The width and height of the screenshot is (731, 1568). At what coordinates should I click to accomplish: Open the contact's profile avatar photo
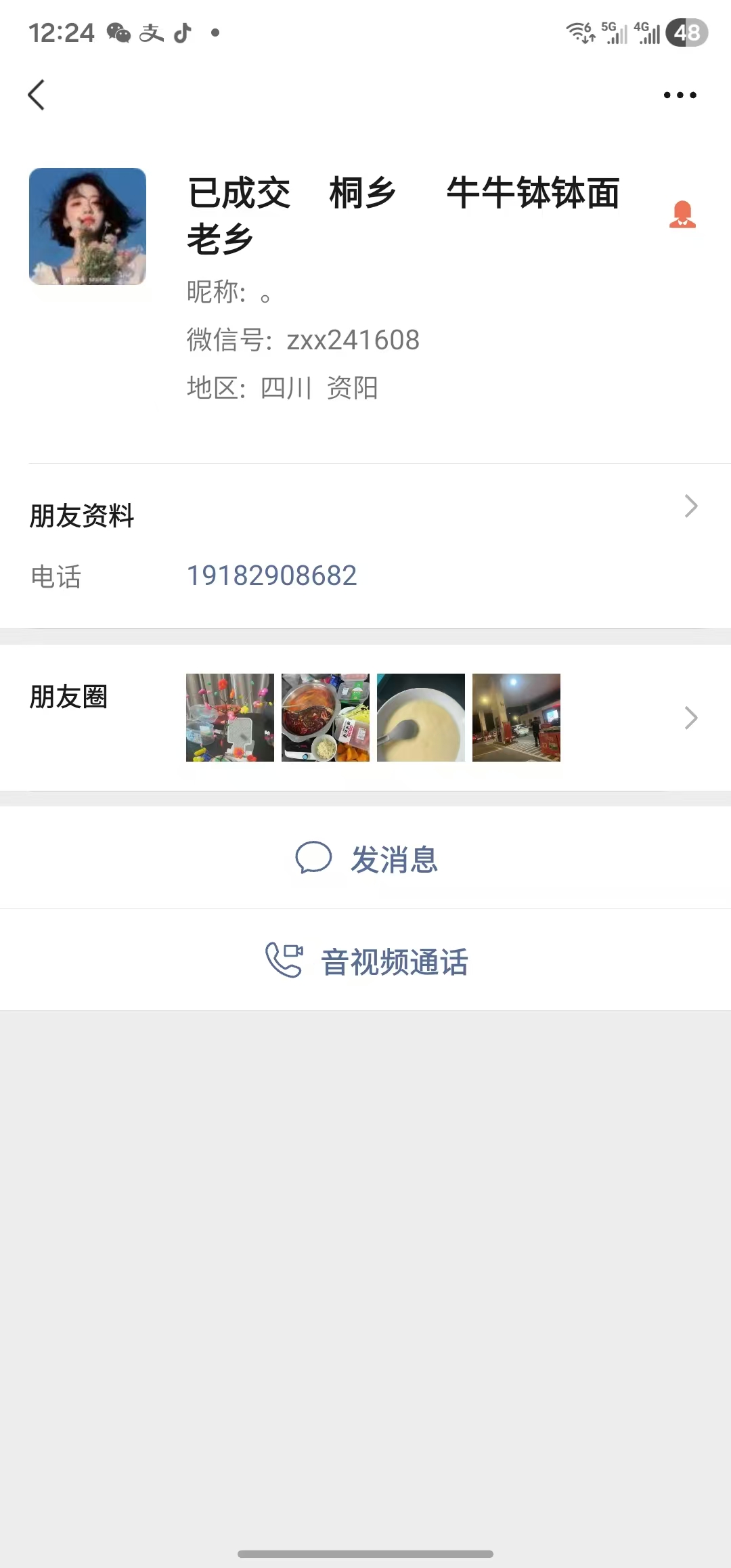87,227
